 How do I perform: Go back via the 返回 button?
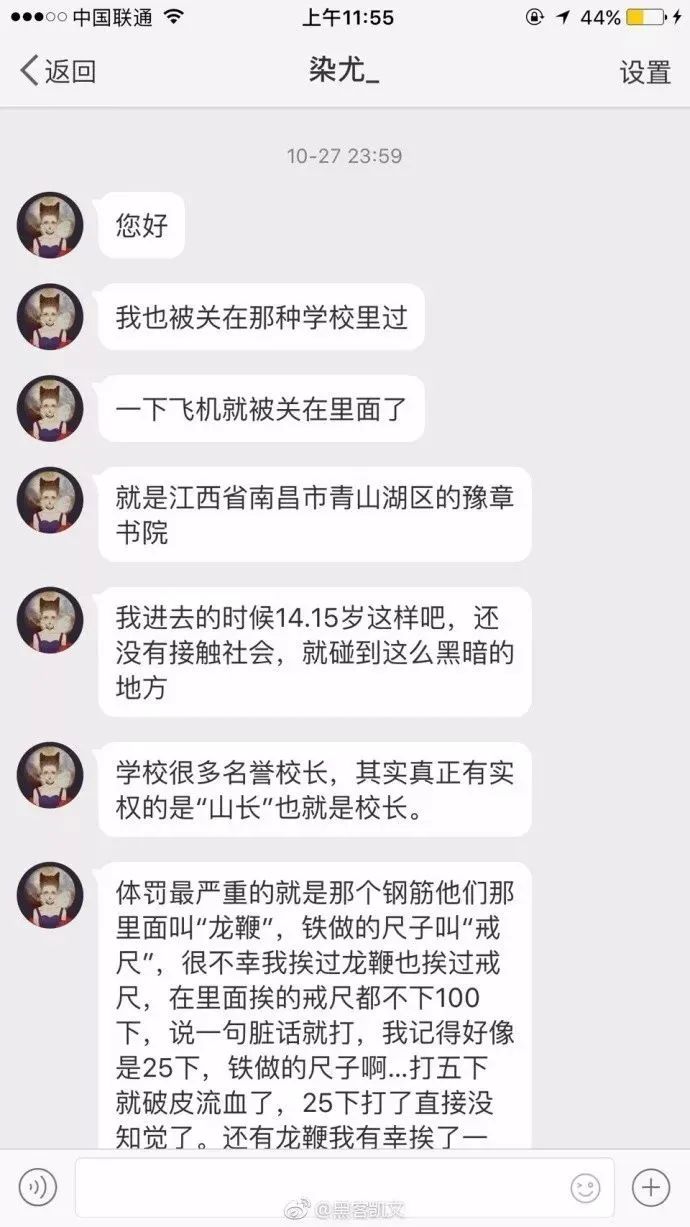[59, 71]
